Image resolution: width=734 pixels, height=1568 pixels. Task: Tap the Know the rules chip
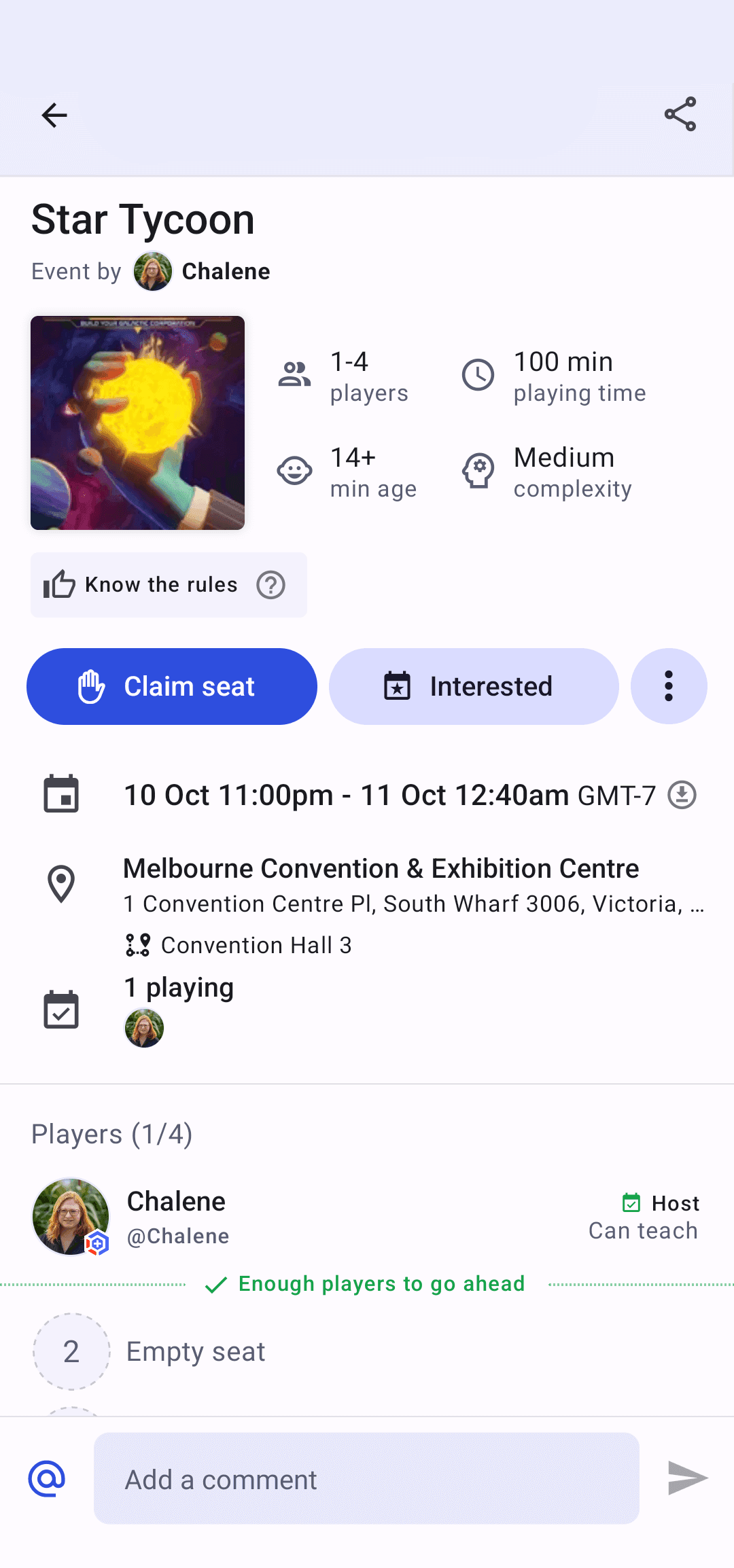tap(160, 585)
